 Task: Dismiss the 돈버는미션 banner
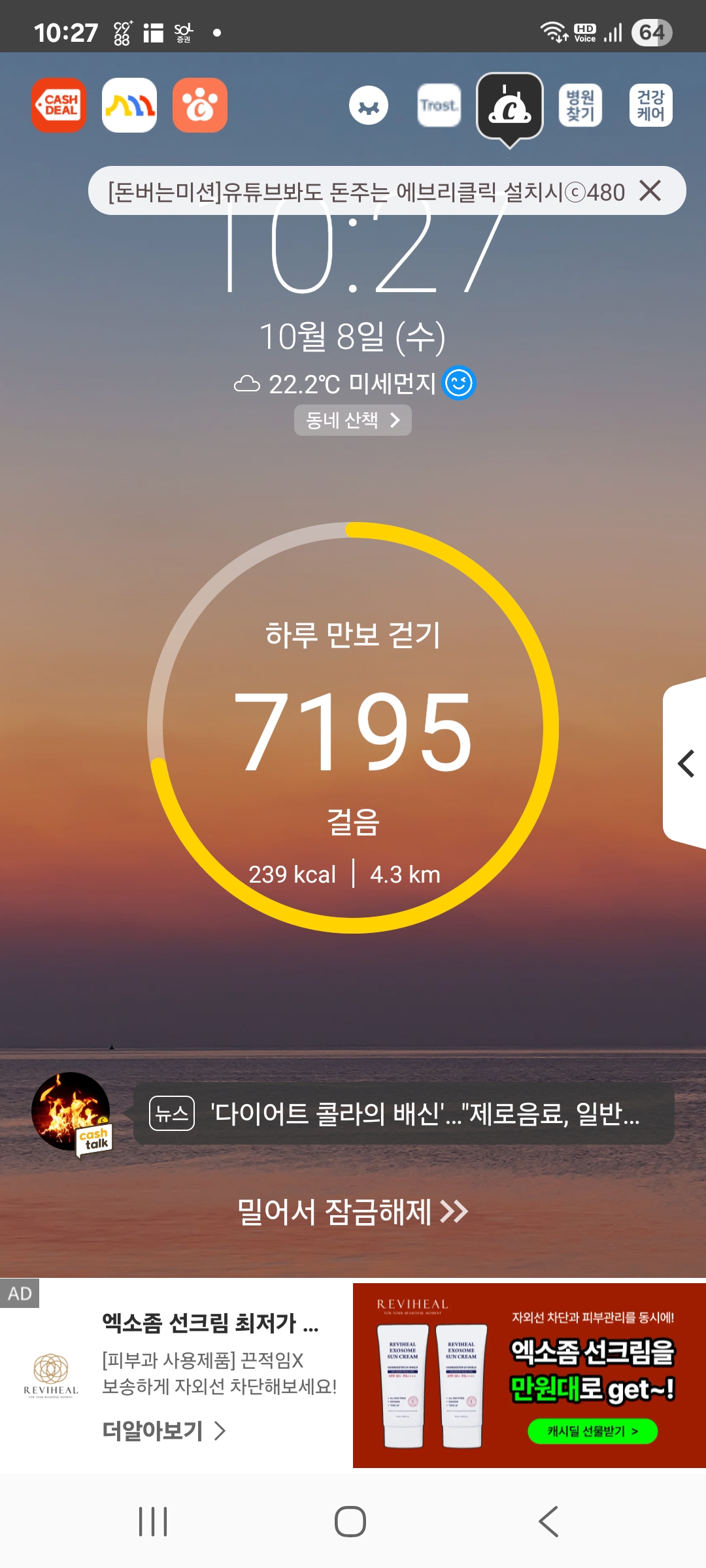[650, 191]
